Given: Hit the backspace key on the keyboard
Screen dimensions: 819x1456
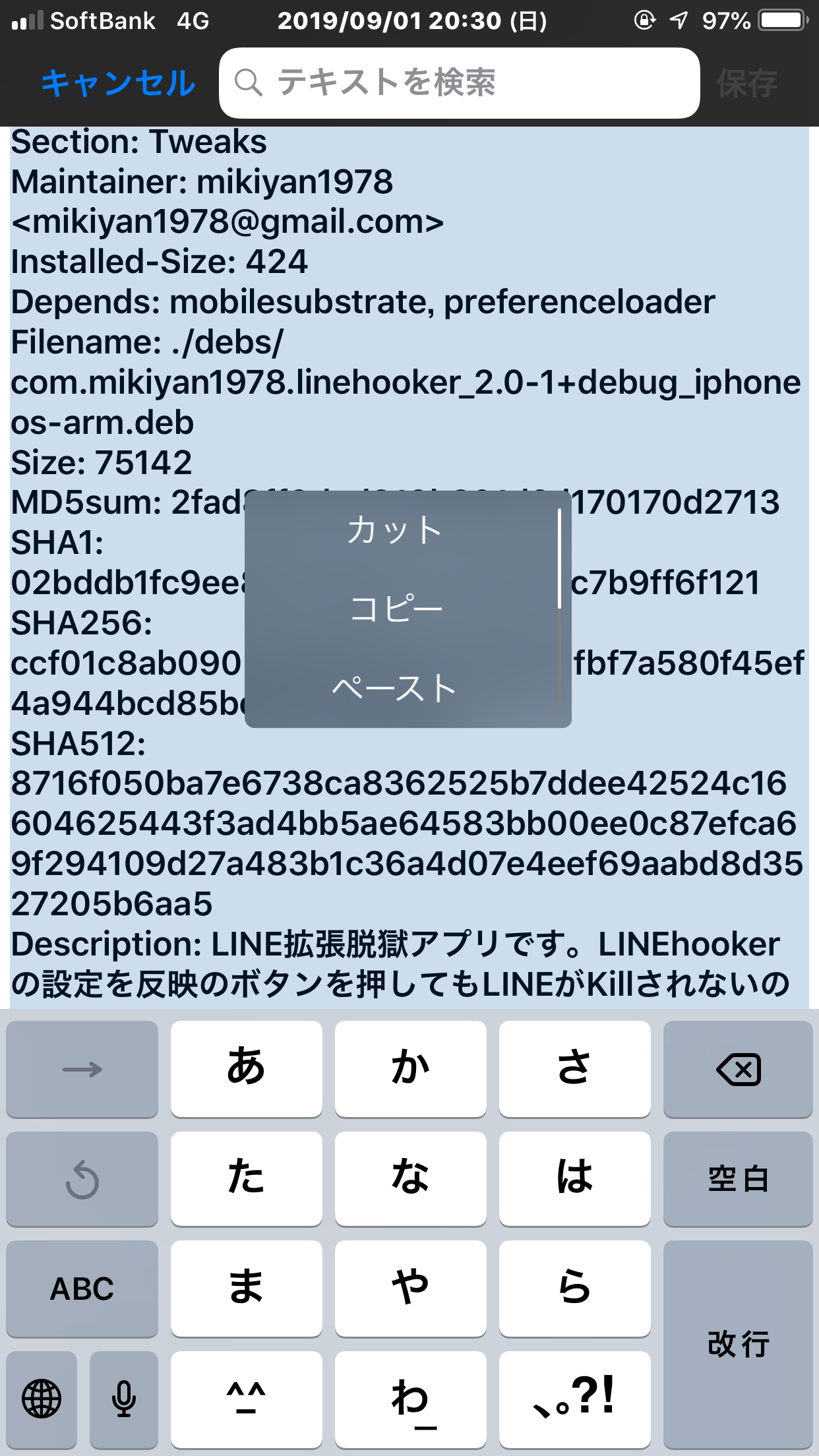Looking at the screenshot, I should (738, 1069).
